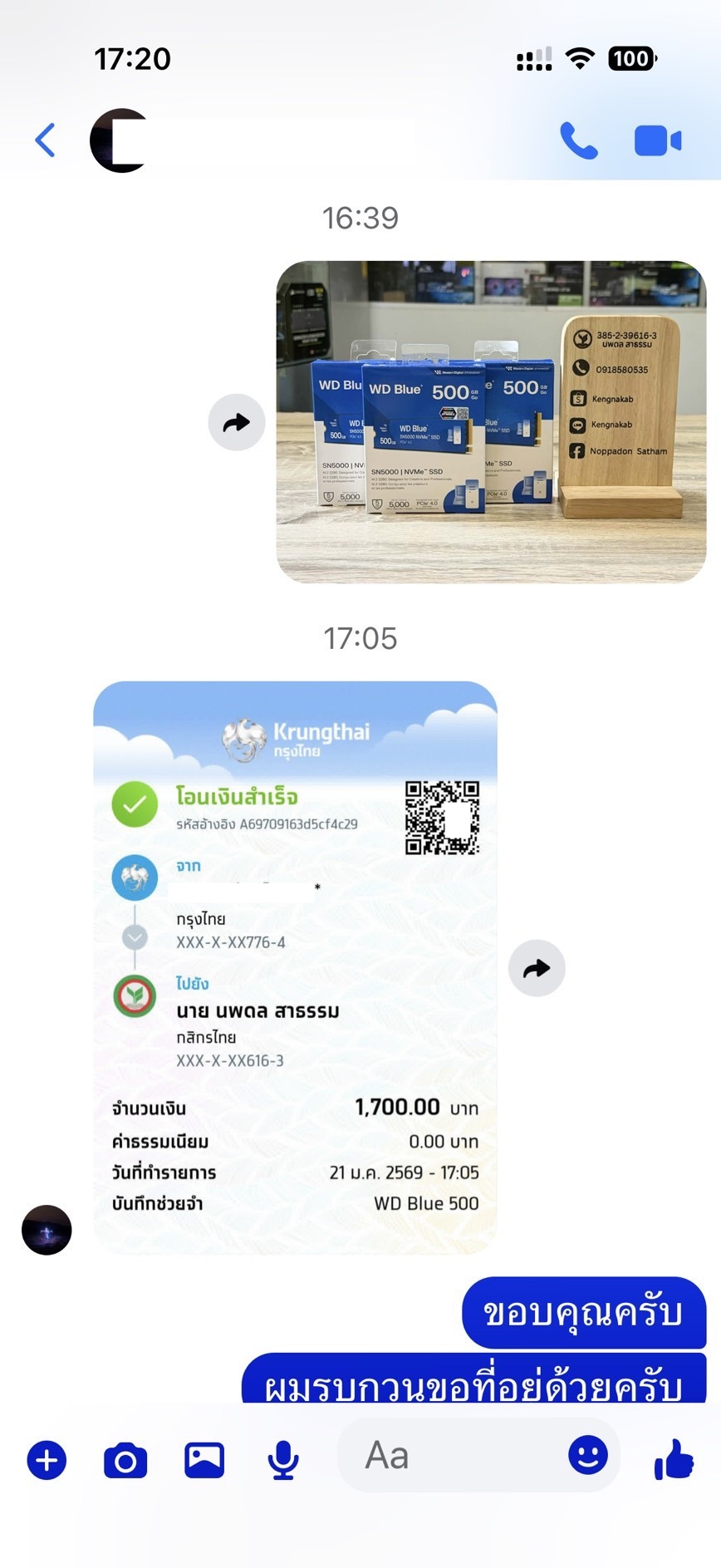Go back to the chat list
This screenshot has height=1568, width=721.
pos(46,140)
